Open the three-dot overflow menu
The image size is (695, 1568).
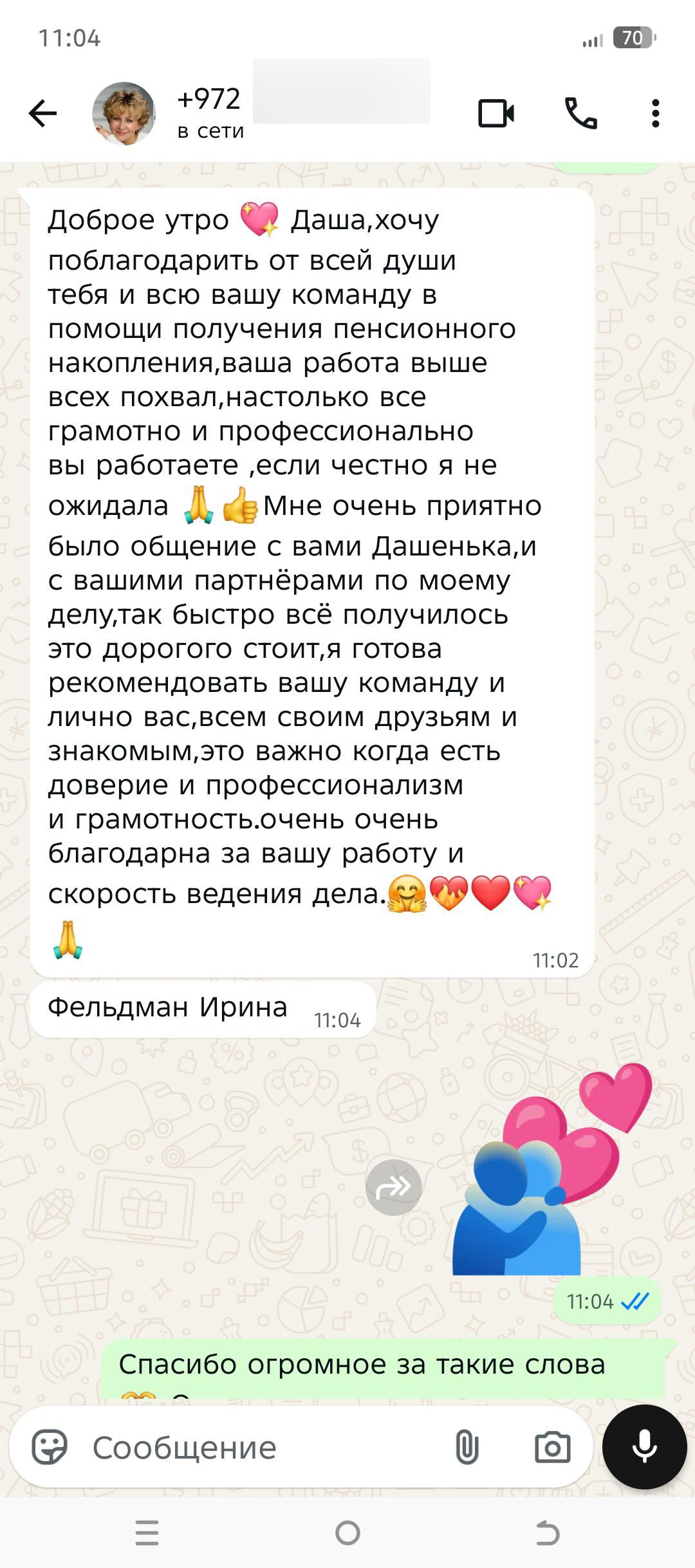pyautogui.click(x=655, y=114)
